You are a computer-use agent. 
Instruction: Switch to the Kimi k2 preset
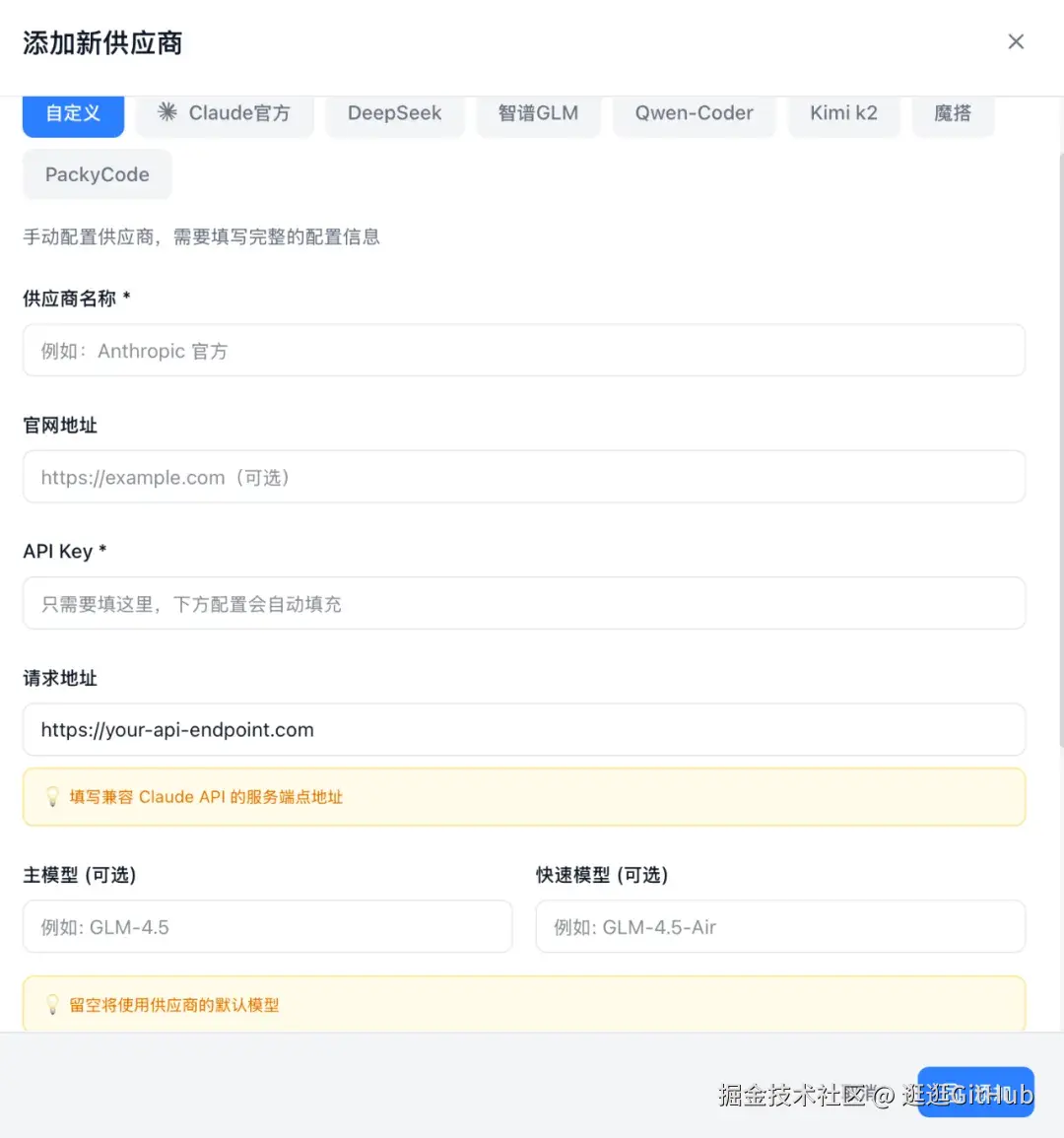click(x=843, y=112)
